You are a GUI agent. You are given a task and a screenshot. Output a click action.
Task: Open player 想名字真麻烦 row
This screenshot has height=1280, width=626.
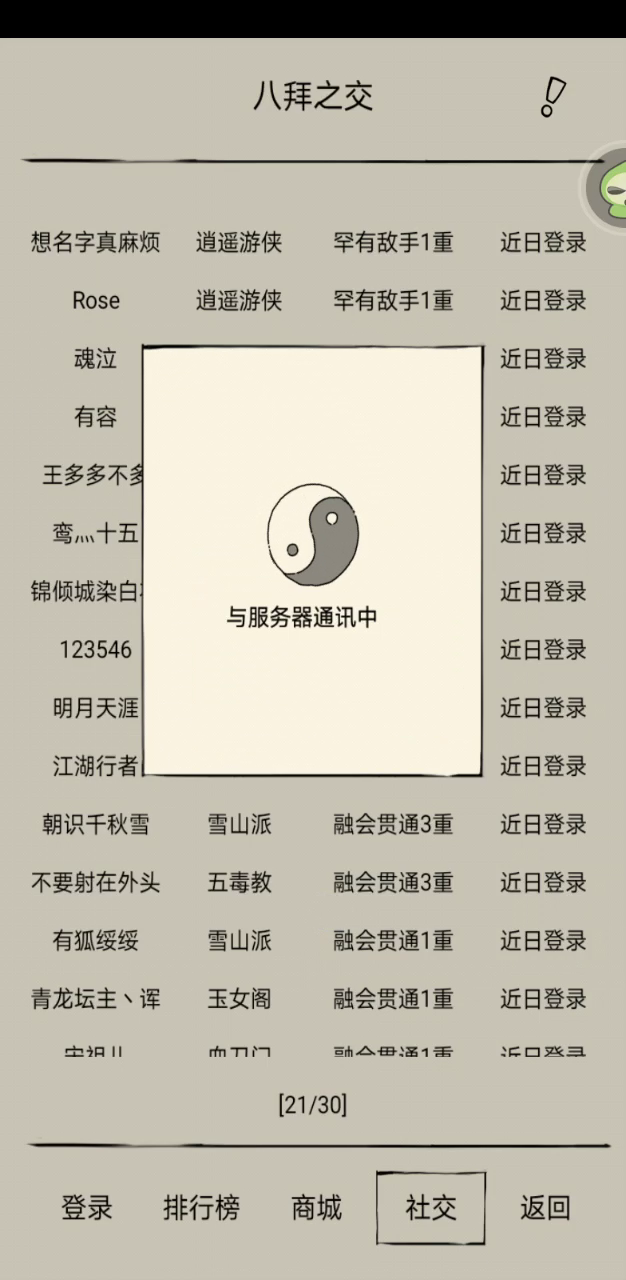click(x=308, y=242)
